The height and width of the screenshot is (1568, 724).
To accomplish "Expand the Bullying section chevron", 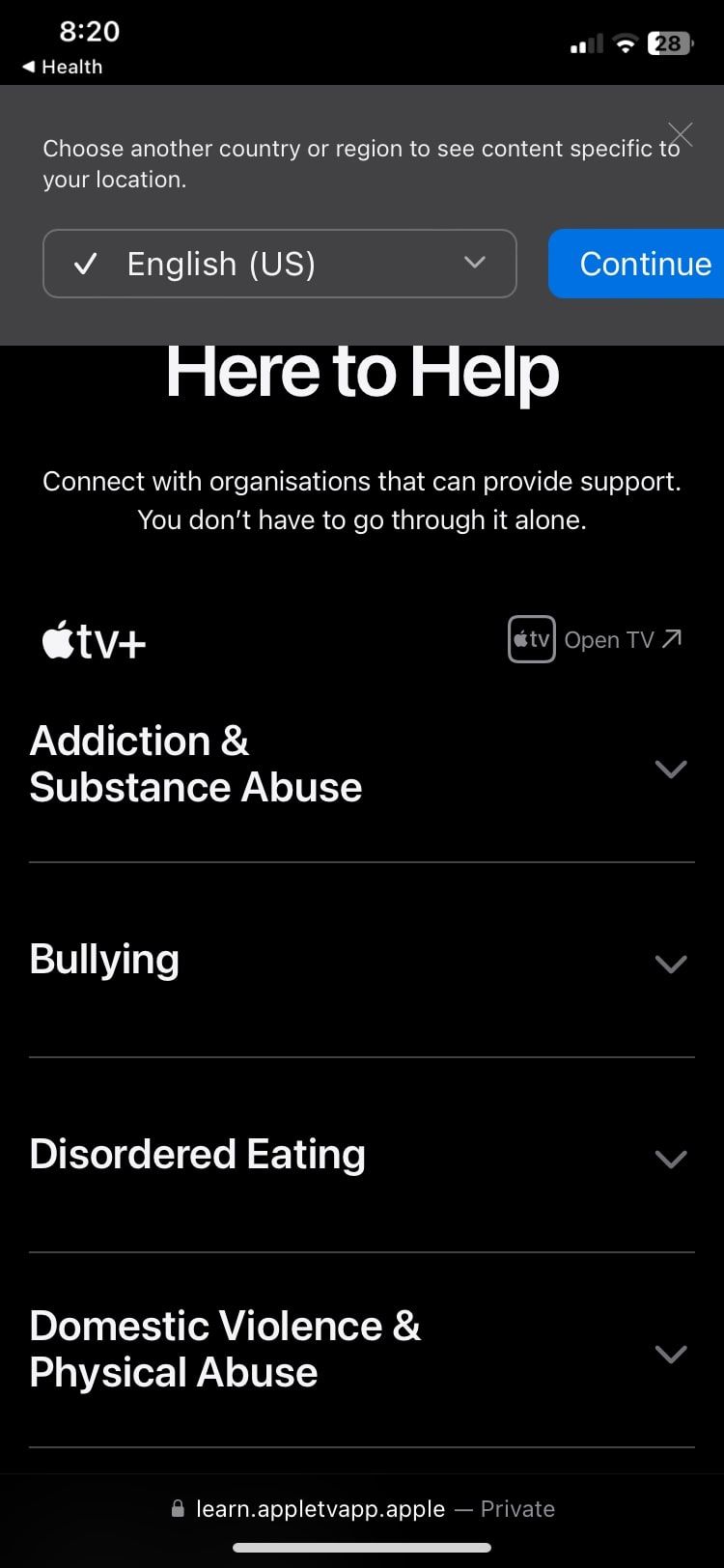I will coord(671,964).
